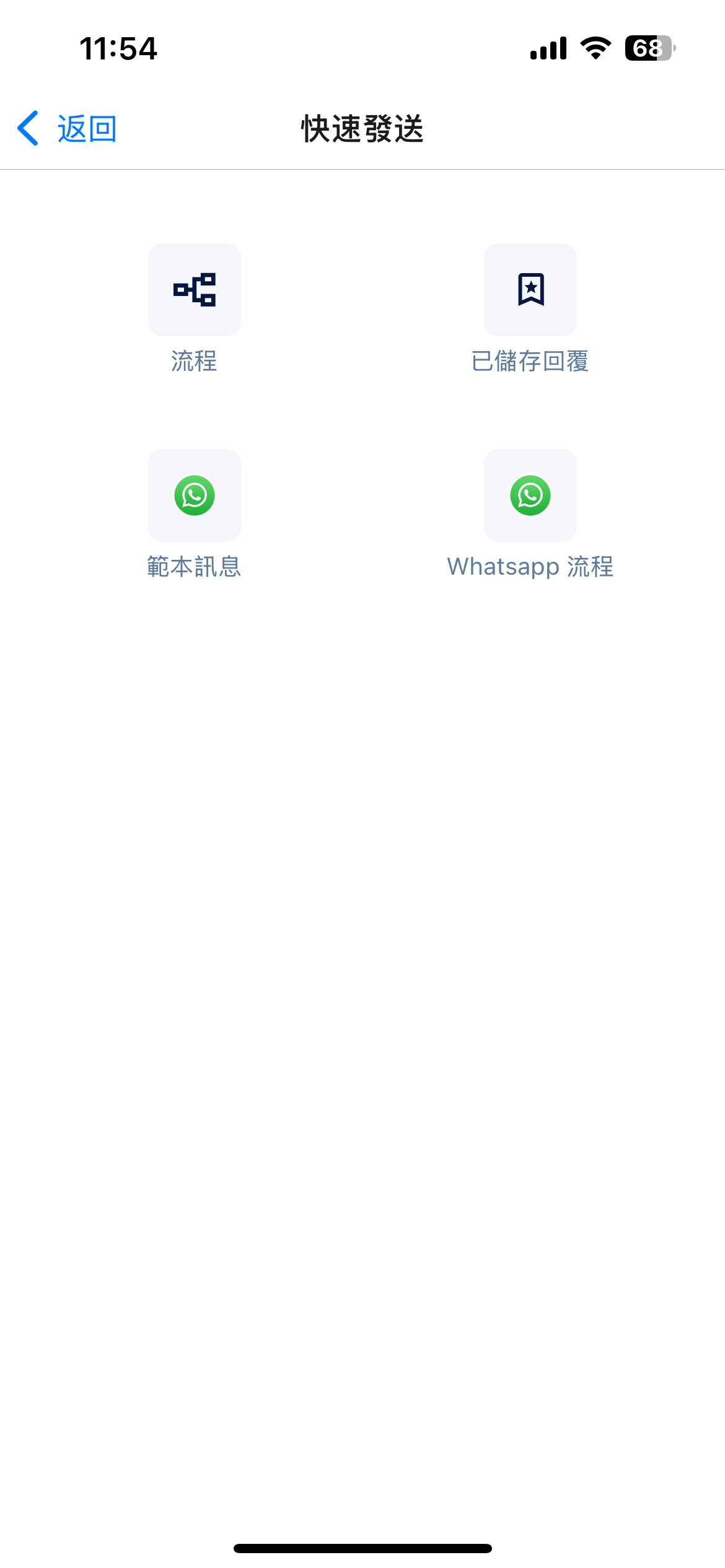Viewport: 725px width, 1568px height.
Task: Go back using the 返回 button
Action: [67, 129]
